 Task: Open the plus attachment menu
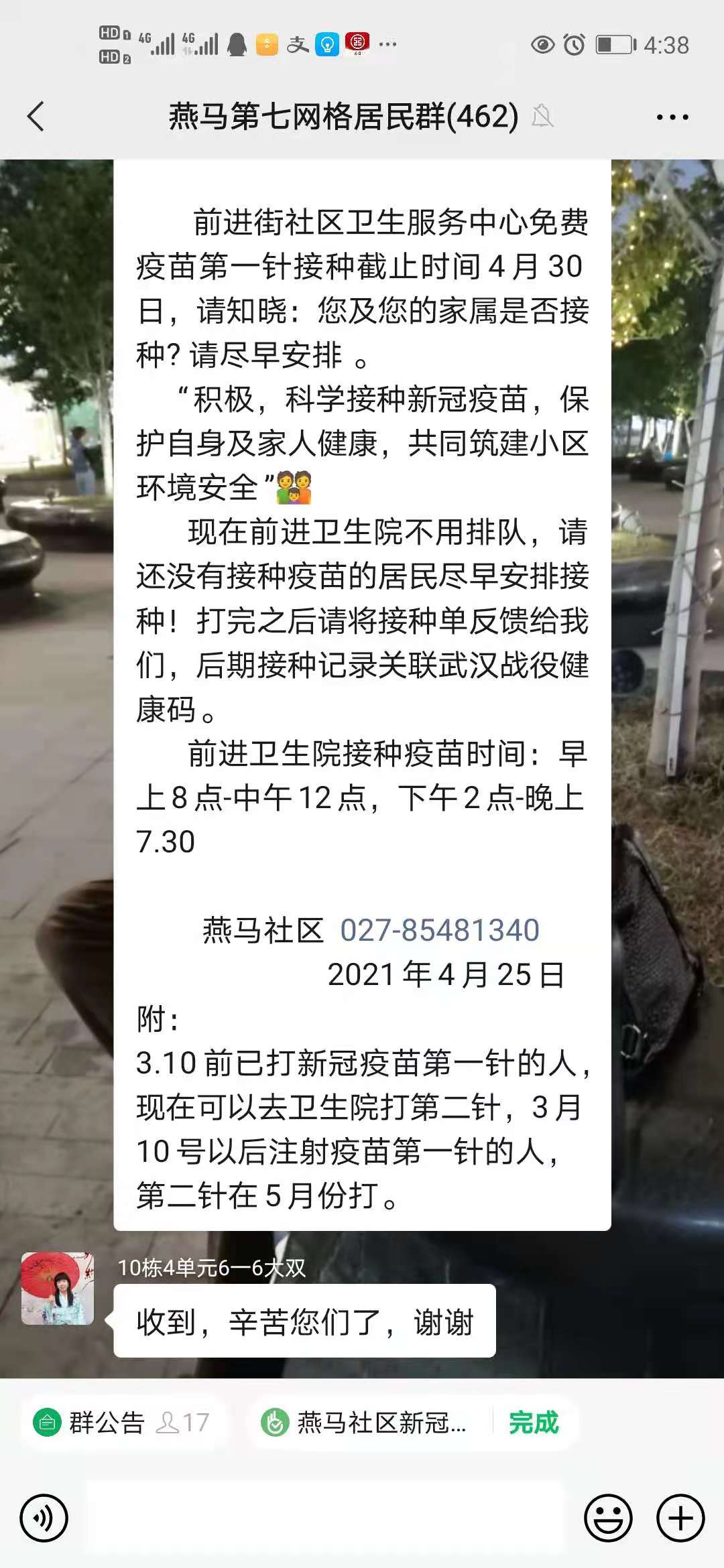[x=680, y=1518]
